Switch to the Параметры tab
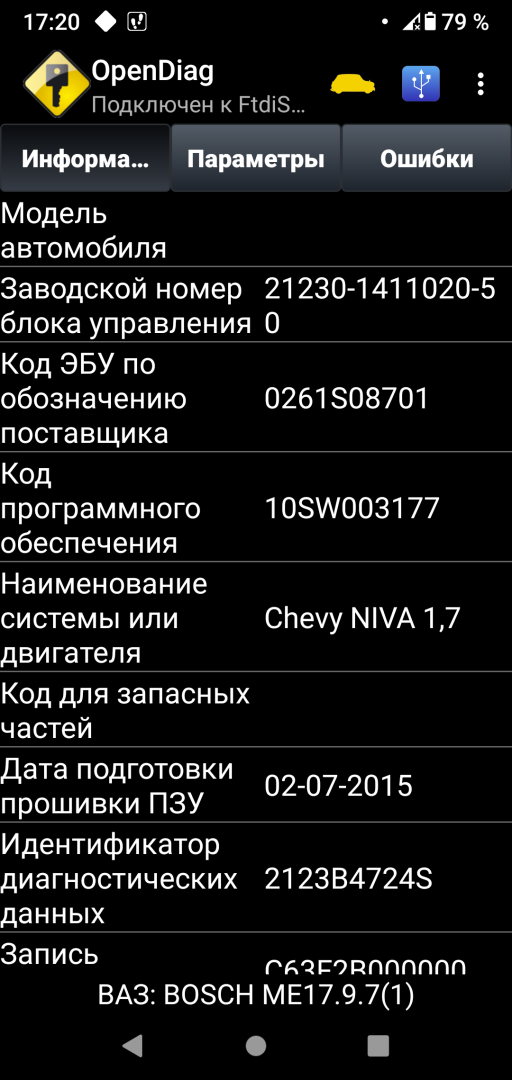 pos(256,158)
